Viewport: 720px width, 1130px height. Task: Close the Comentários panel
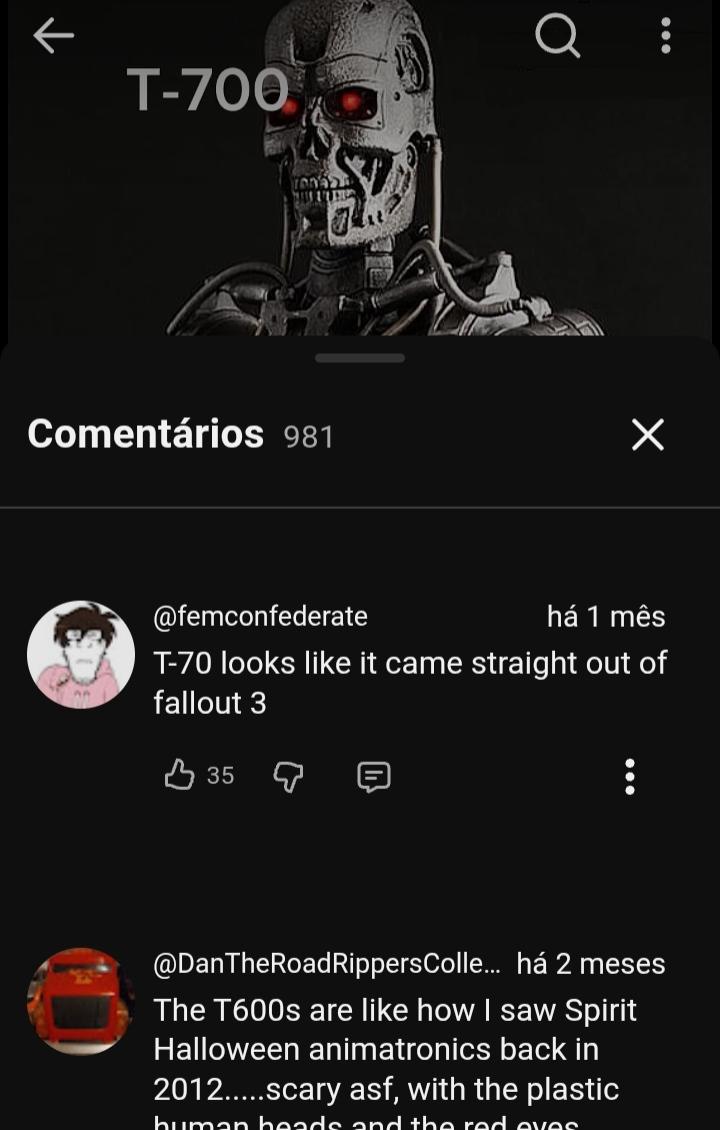click(x=647, y=435)
